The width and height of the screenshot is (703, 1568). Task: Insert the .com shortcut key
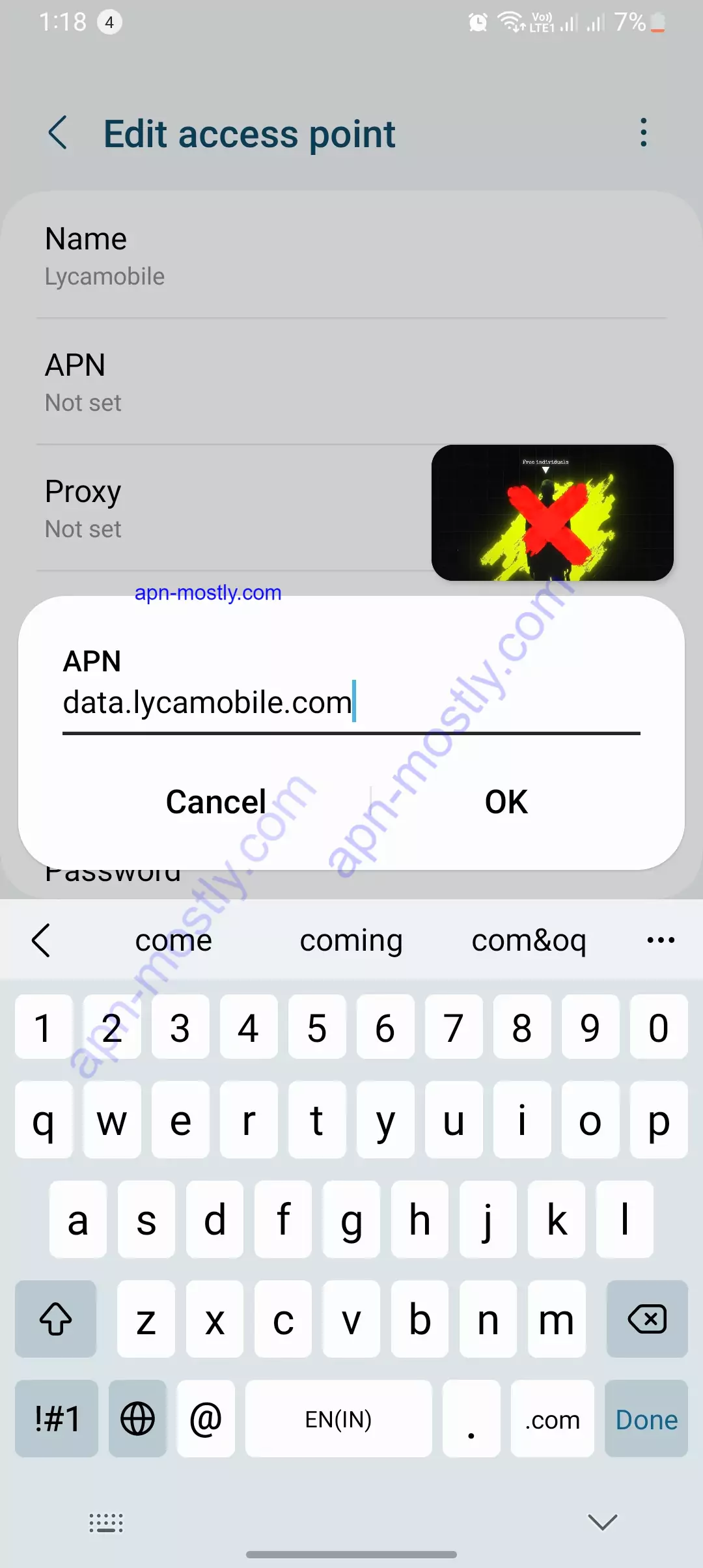[552, 1420]
